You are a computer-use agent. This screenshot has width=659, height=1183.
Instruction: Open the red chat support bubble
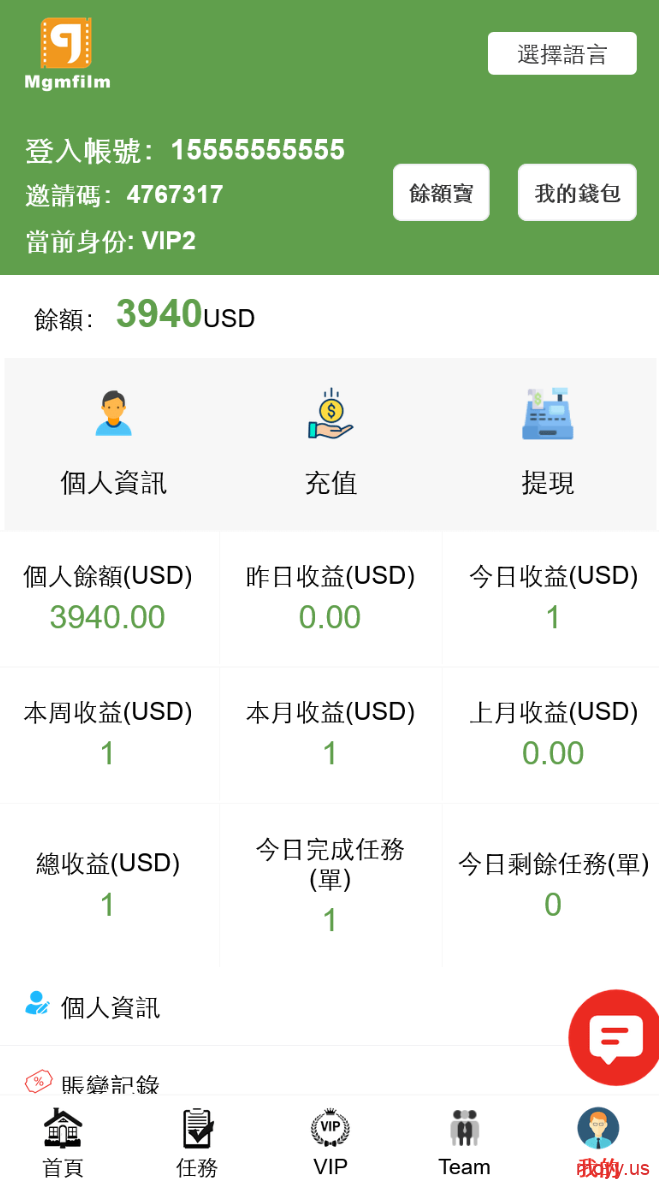tap(615, 1037)
